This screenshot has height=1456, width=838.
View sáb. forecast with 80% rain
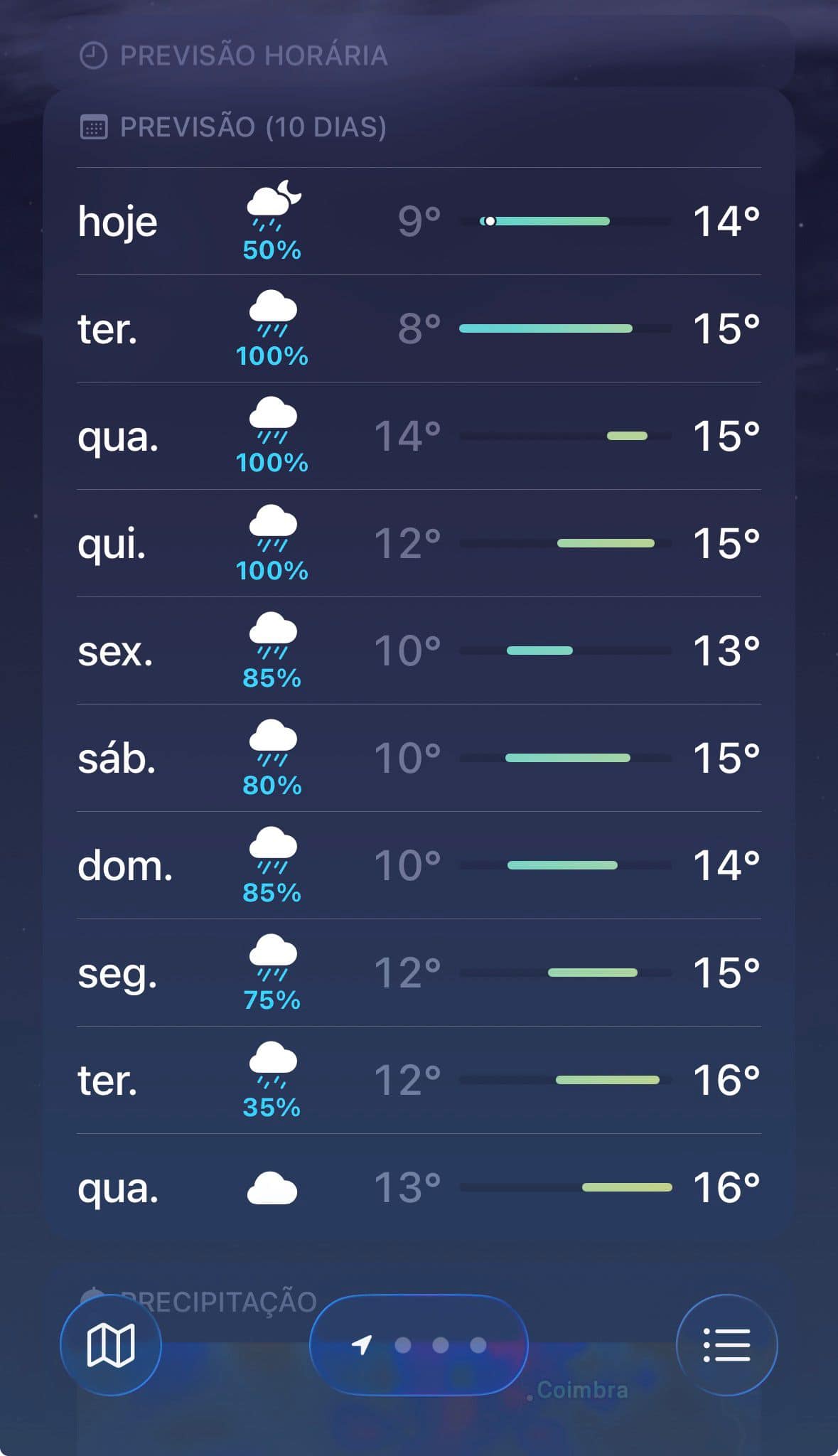[419, 758]
